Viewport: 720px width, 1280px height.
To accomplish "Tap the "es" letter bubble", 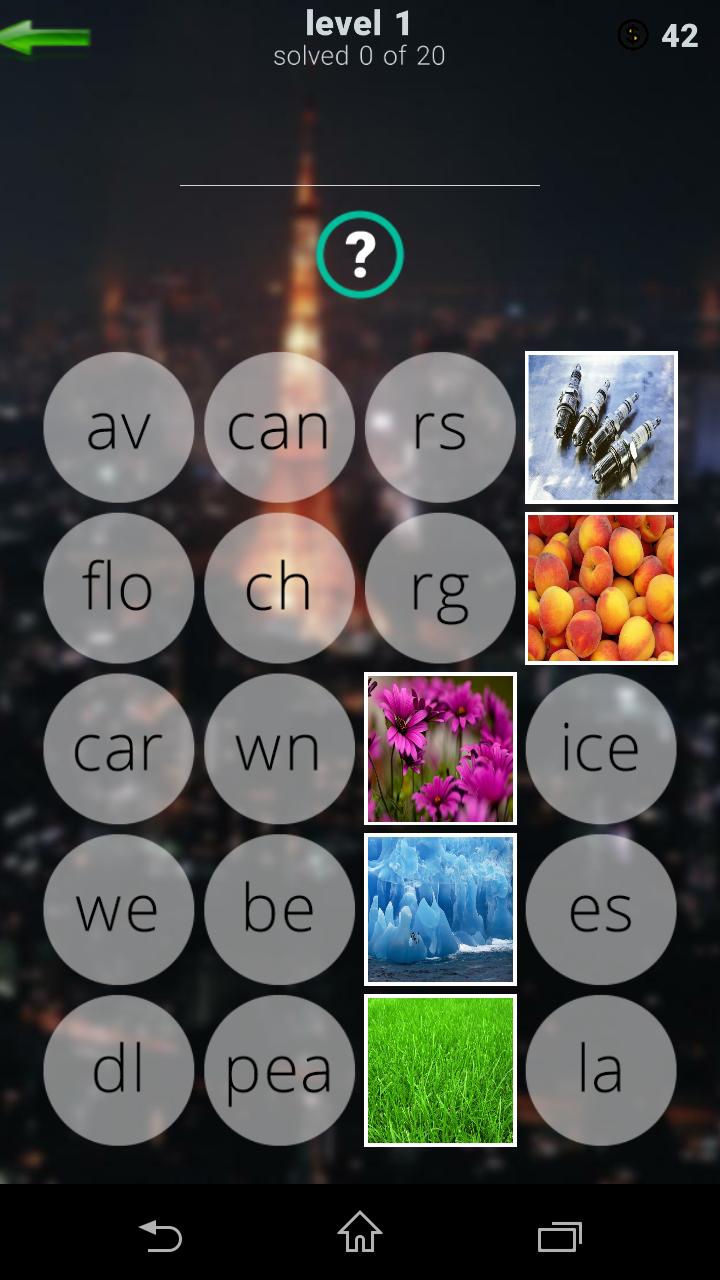I will click(x=601, y=910).
